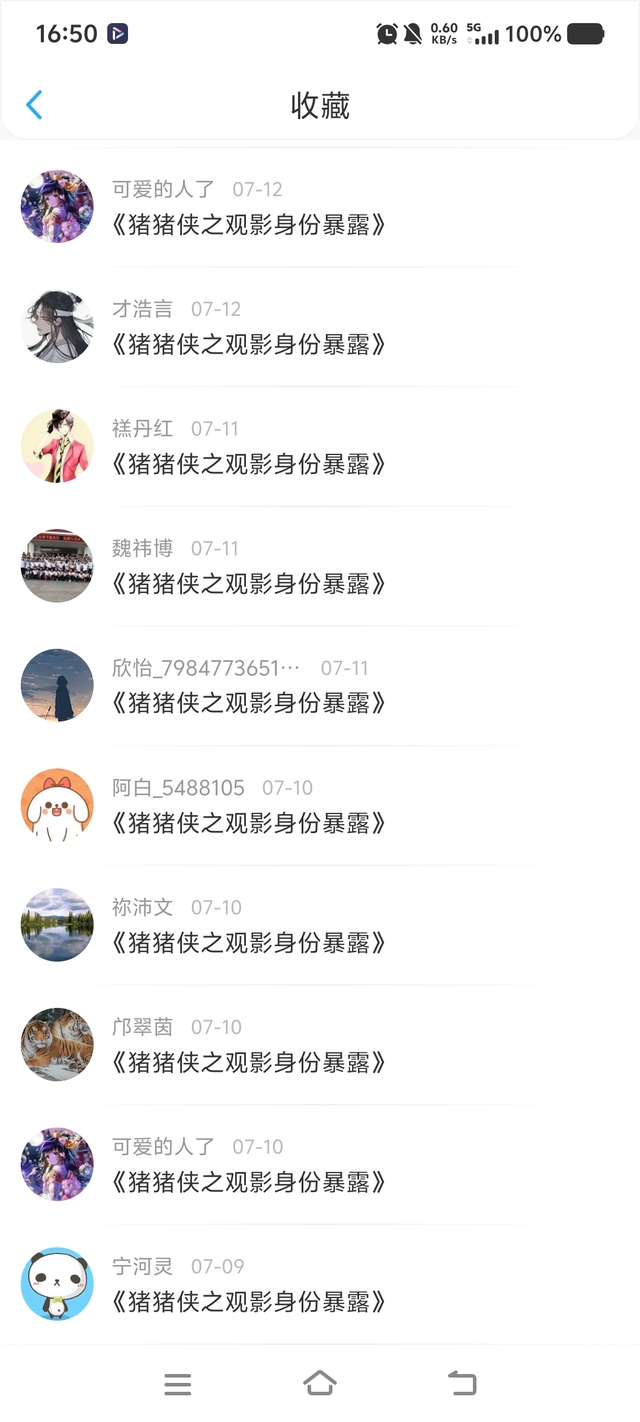
Task: Open the favorite saved from 才浩言
Action: tap(249, 344)
